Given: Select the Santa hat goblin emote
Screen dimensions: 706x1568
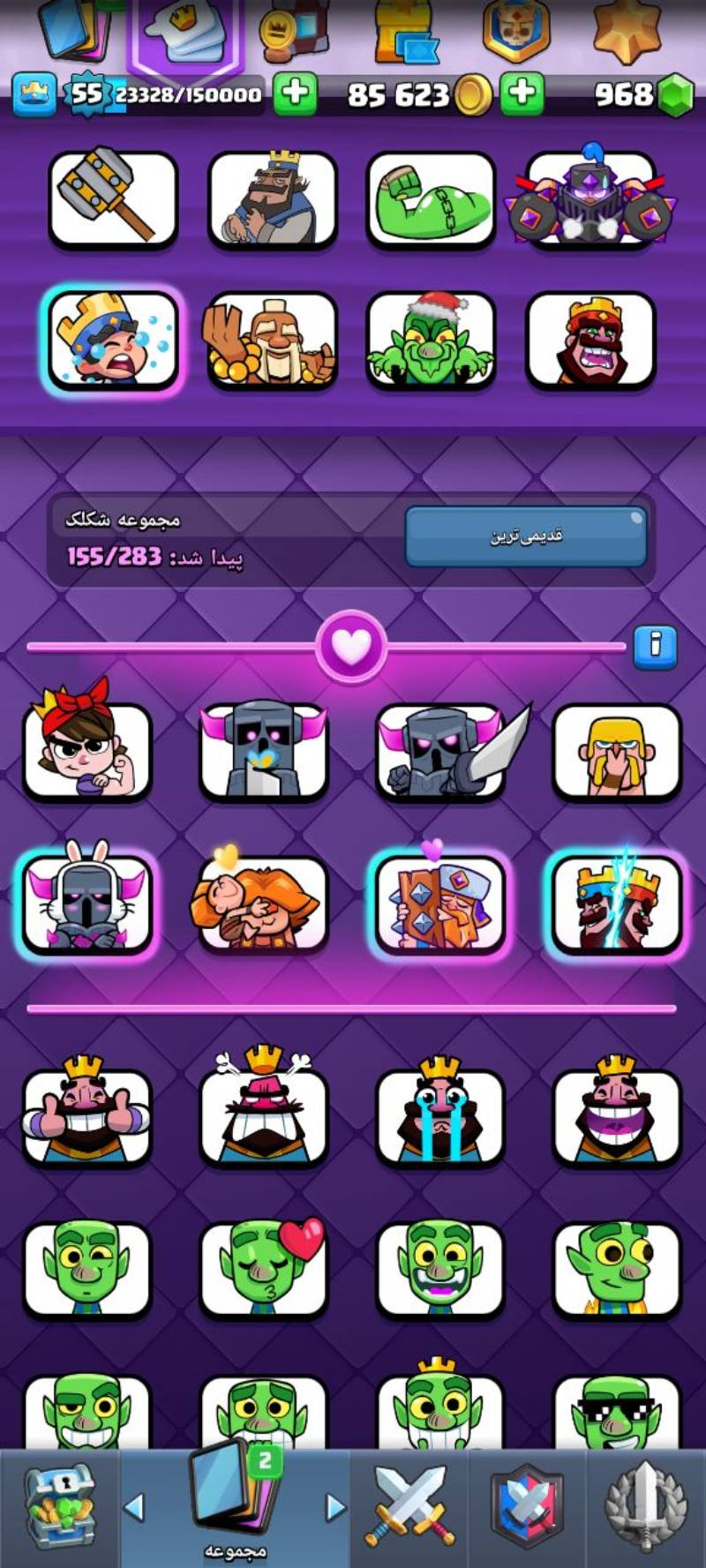Looking at the screenshot, I should click(432, 340).
